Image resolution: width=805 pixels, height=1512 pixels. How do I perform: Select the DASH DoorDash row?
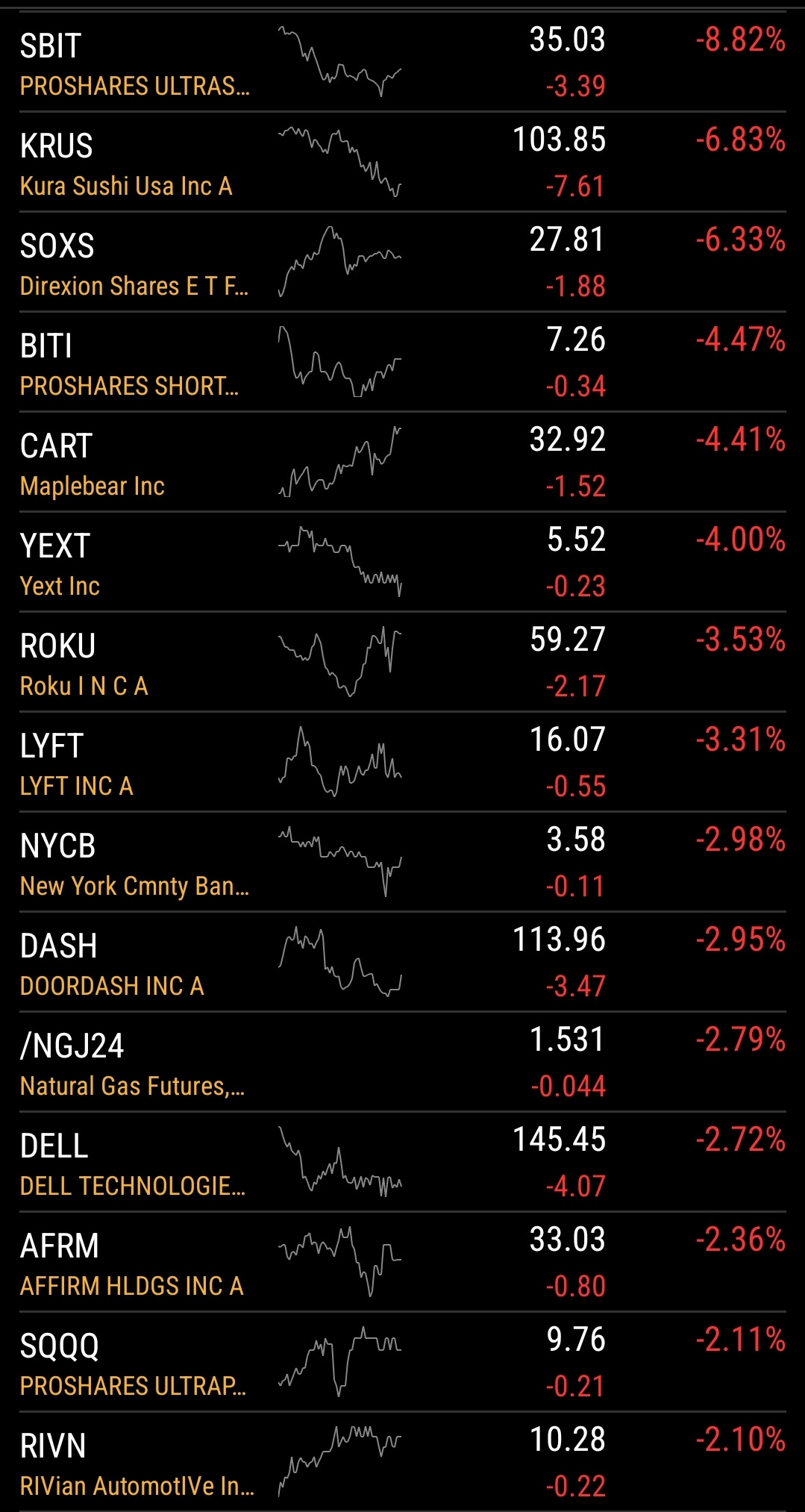point(402,962)
